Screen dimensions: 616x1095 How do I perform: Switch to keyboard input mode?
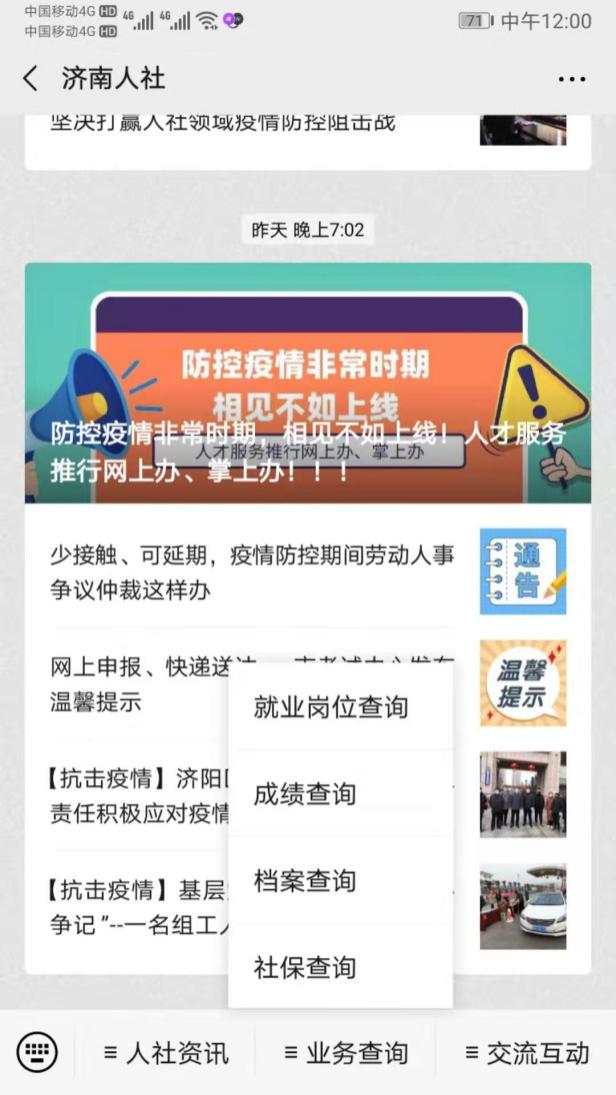click(x=37, y=1052)
